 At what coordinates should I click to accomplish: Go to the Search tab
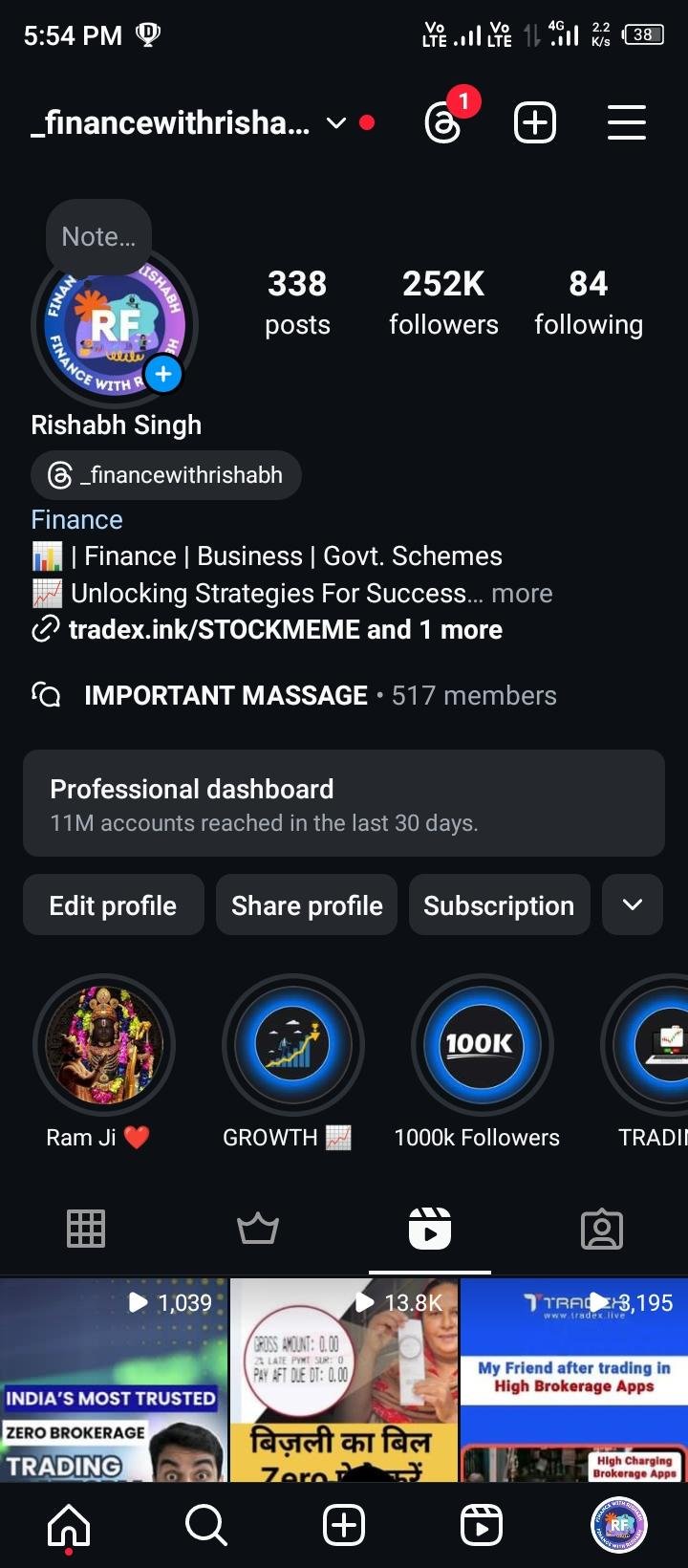click(206, 1525)
